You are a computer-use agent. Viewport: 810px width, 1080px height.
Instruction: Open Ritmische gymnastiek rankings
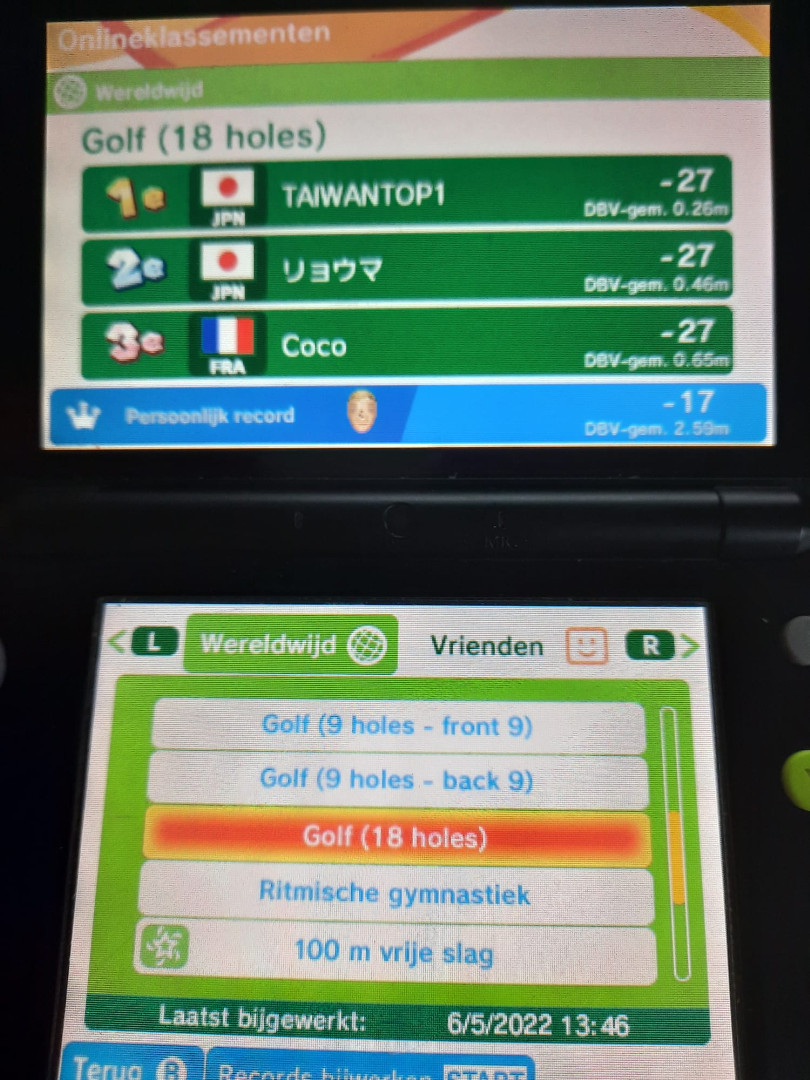pos(395,893)
